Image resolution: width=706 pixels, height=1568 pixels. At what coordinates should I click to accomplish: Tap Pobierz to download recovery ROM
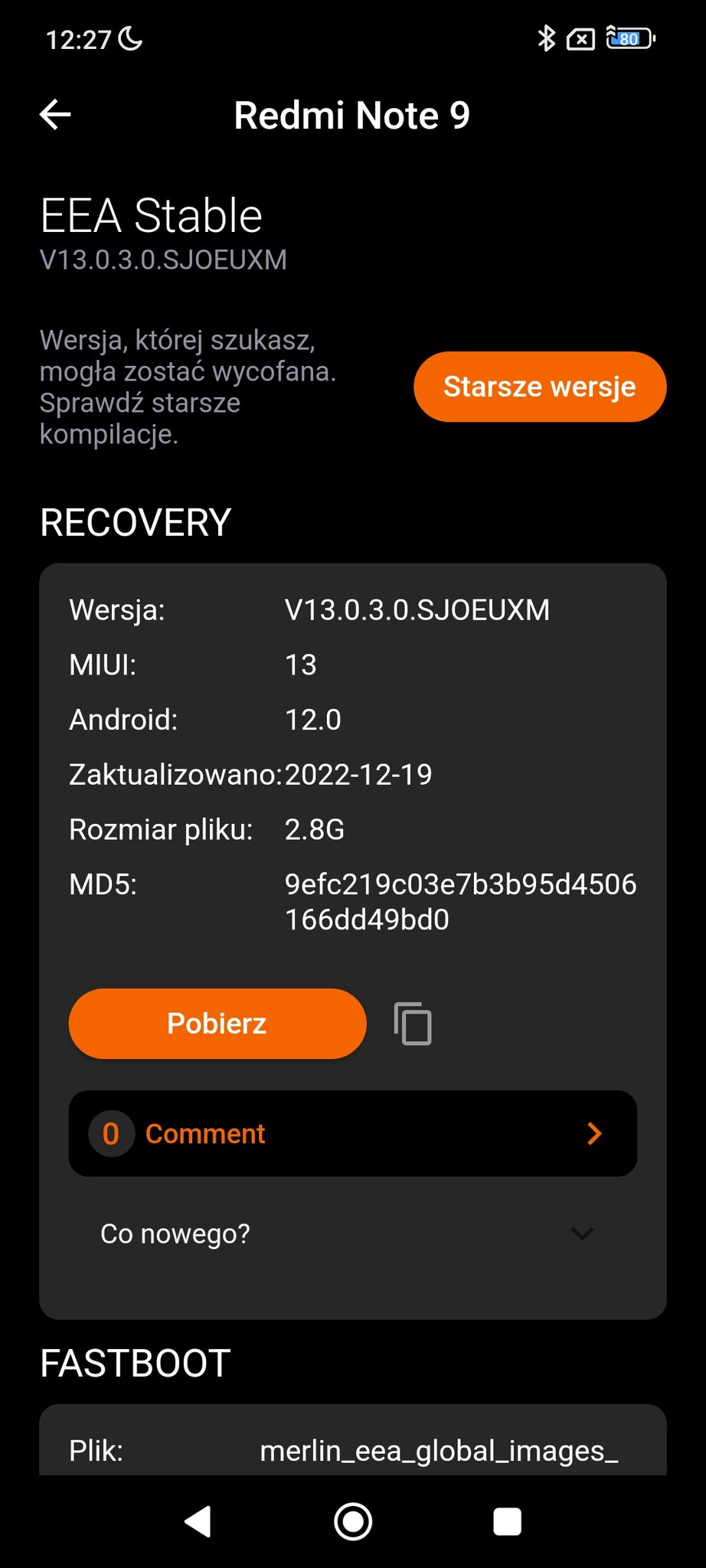pyautogui.click(x=217, y=1024)
